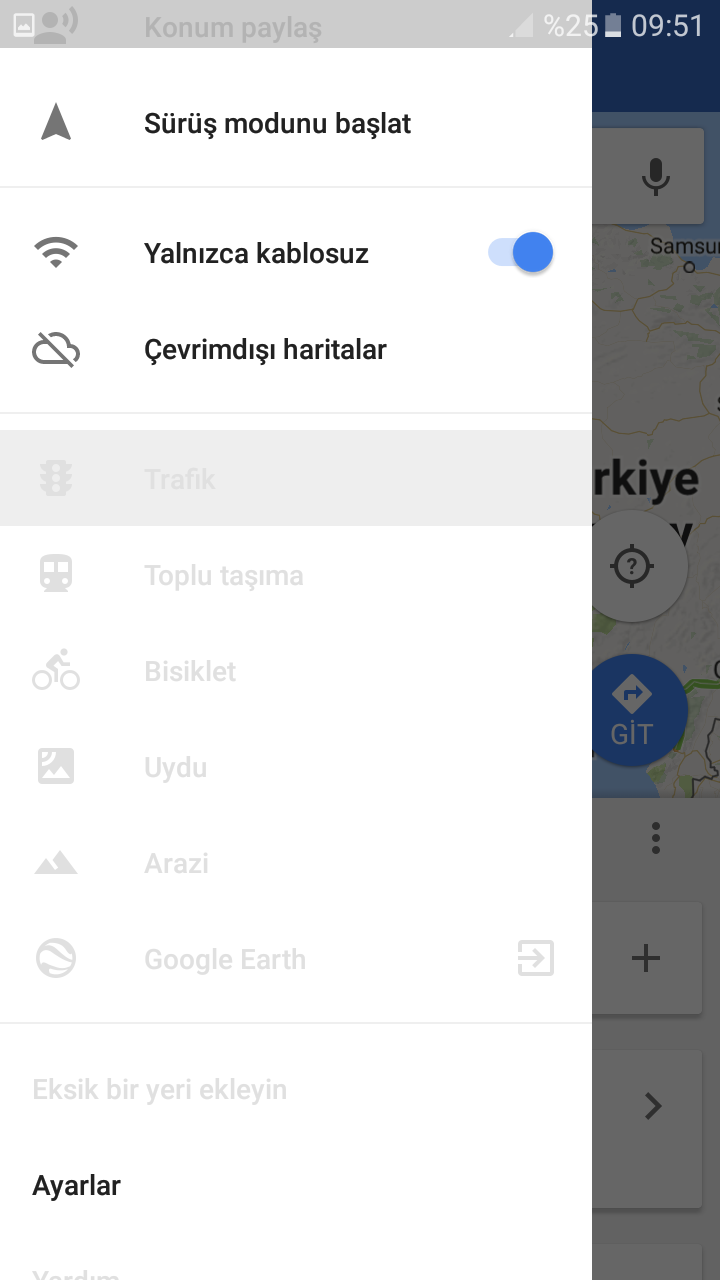720x1280 pixels.
Task: Enable the Arazi layer
Action: (x=176, y=863)
